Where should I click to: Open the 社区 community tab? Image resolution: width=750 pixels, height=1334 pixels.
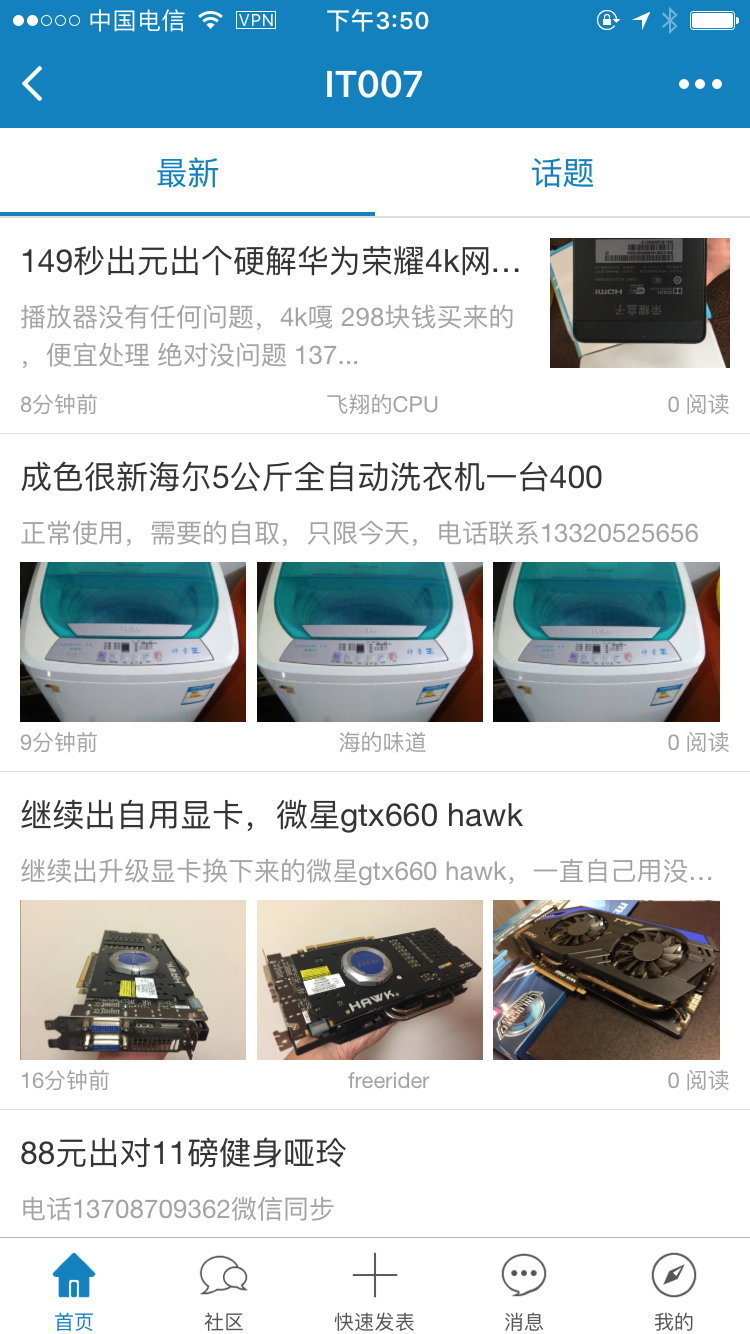(224, 1291)
